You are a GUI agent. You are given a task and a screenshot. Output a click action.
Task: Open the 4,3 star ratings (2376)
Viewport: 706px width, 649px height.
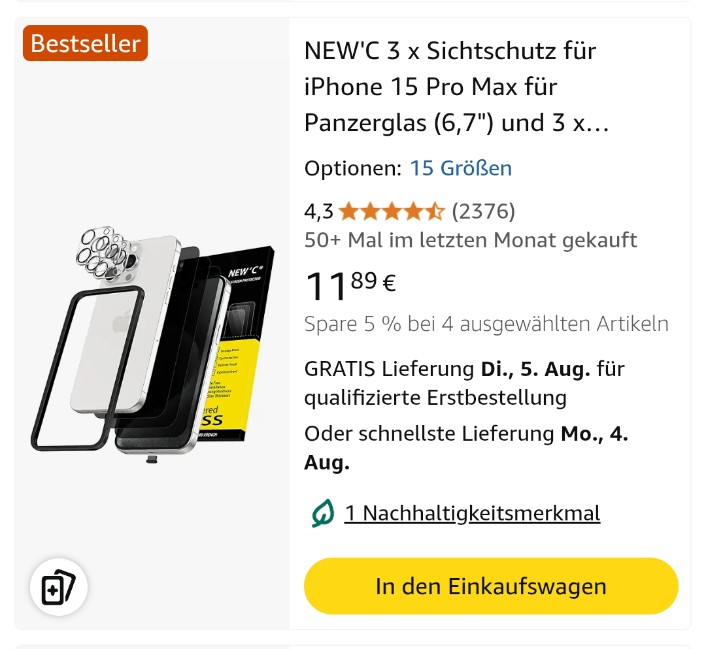tap(410, 211)
